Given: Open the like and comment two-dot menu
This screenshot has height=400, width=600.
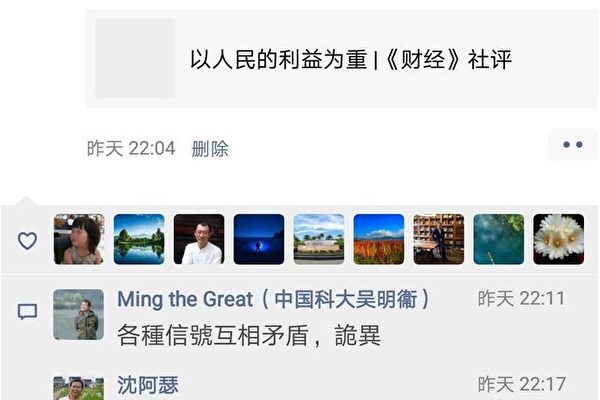Looking at the screenshot, I should (x=572, y=145).
